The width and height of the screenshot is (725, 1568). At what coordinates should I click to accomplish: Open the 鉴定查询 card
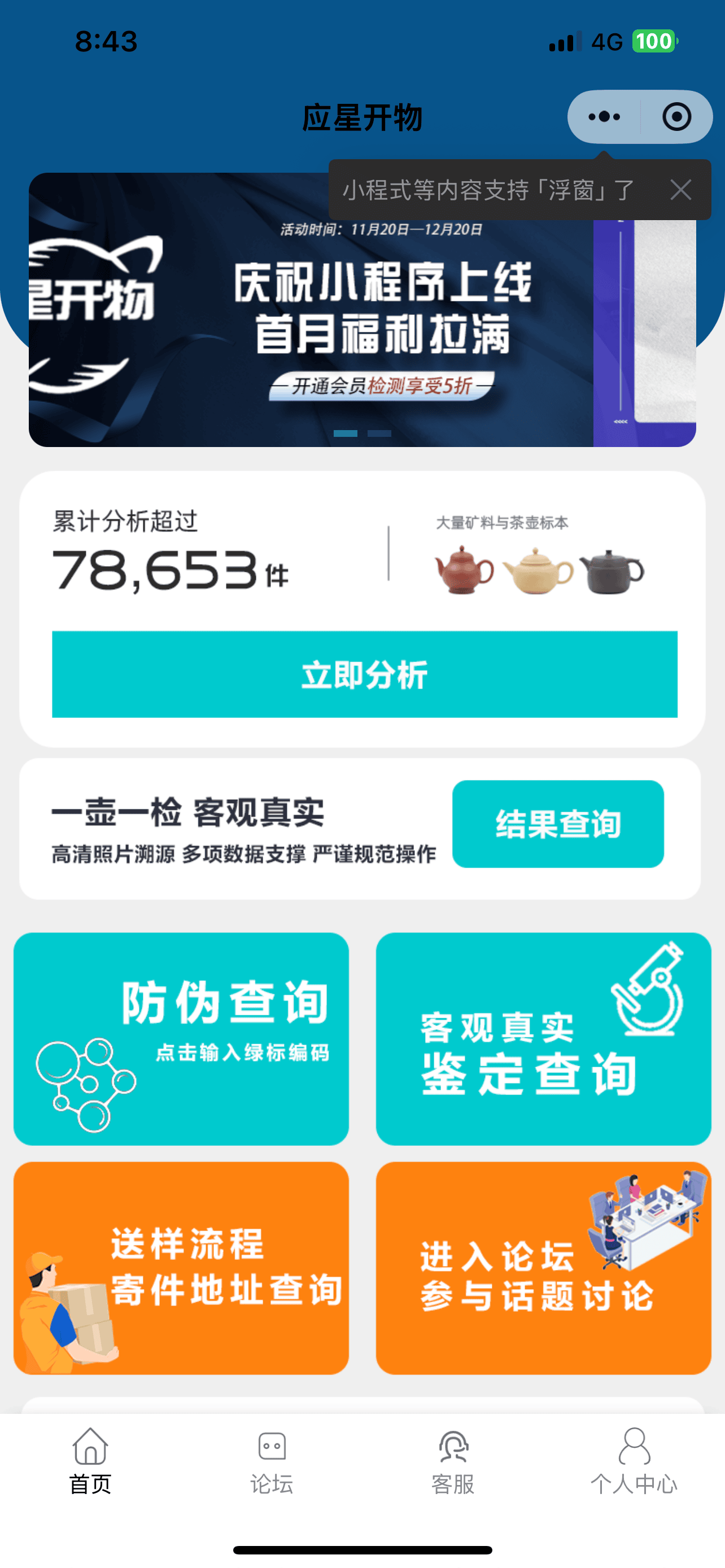point(543,1039)
